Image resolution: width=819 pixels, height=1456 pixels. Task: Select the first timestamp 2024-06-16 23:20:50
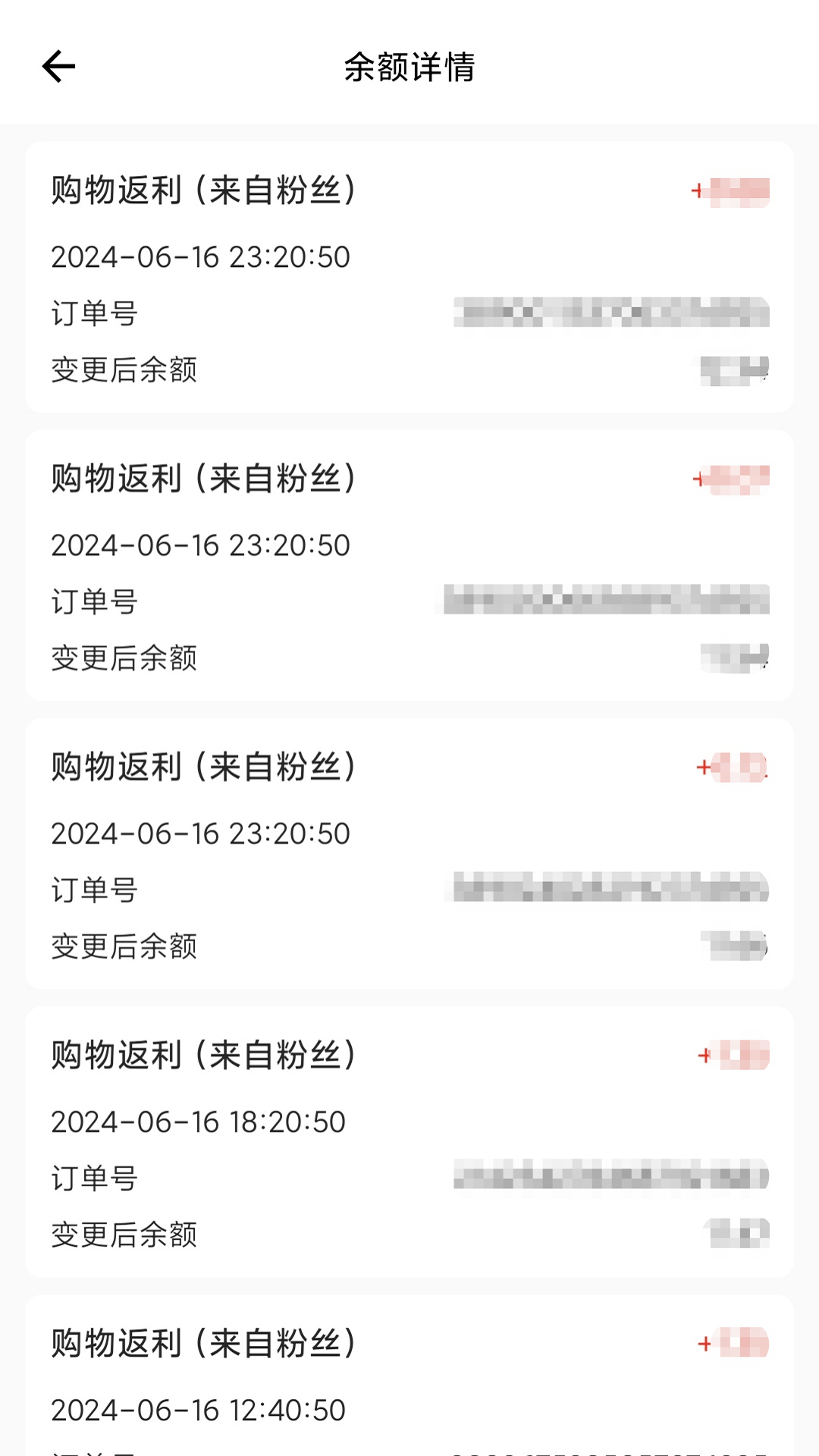coord(199,258)
